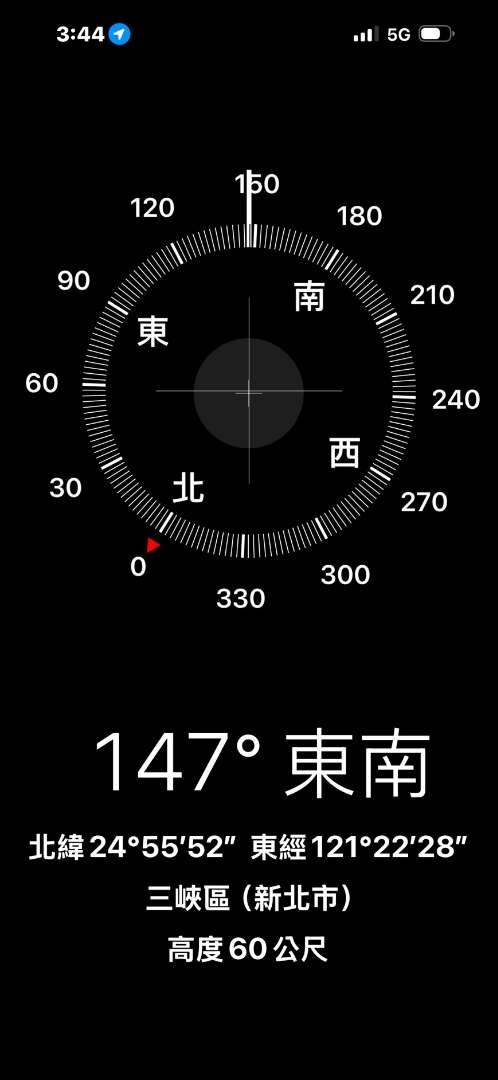Tap the compass dial to lock the bearing
Image resolution: width=498 pixels, height=1080 pixels.
249,392
